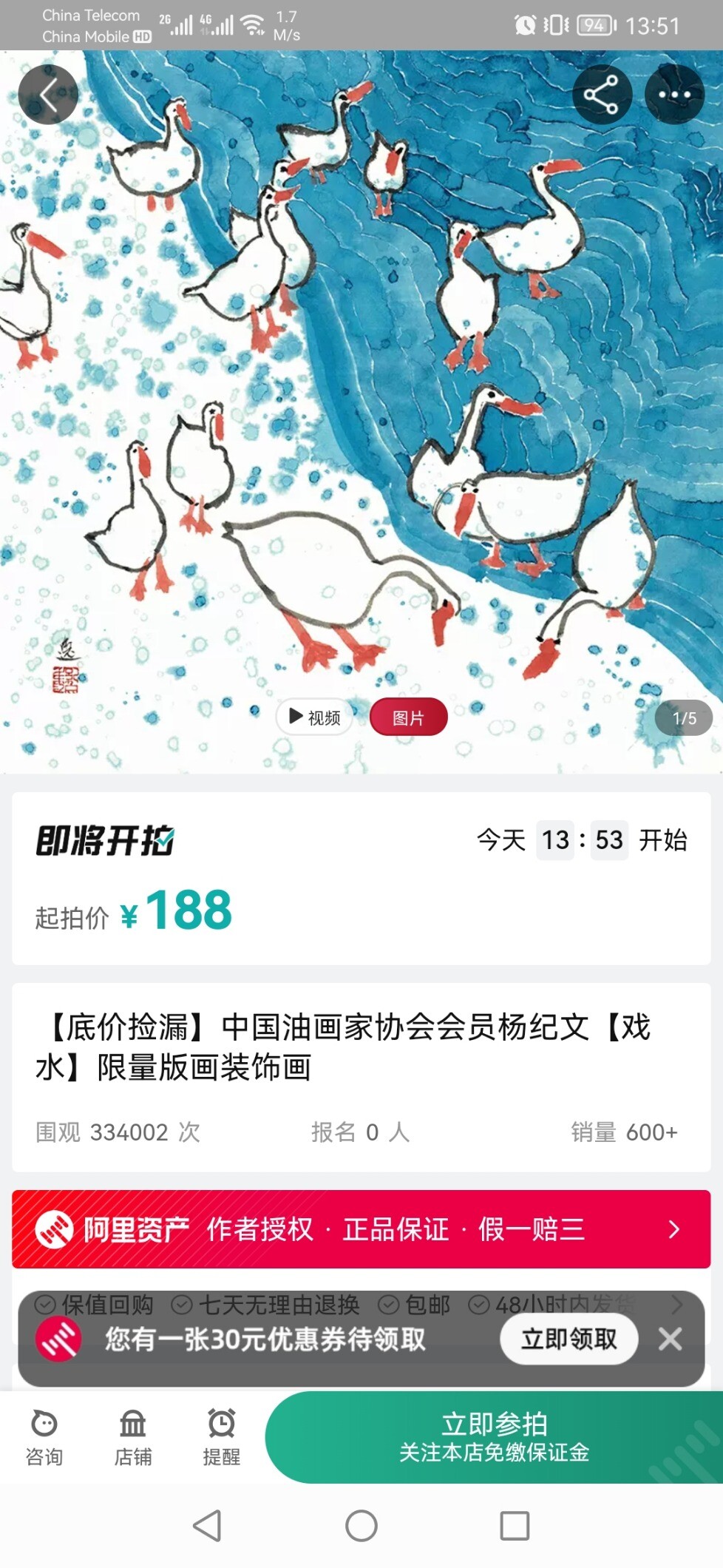
Task: Switch to the 视频 video view
Action: [315, 717]
